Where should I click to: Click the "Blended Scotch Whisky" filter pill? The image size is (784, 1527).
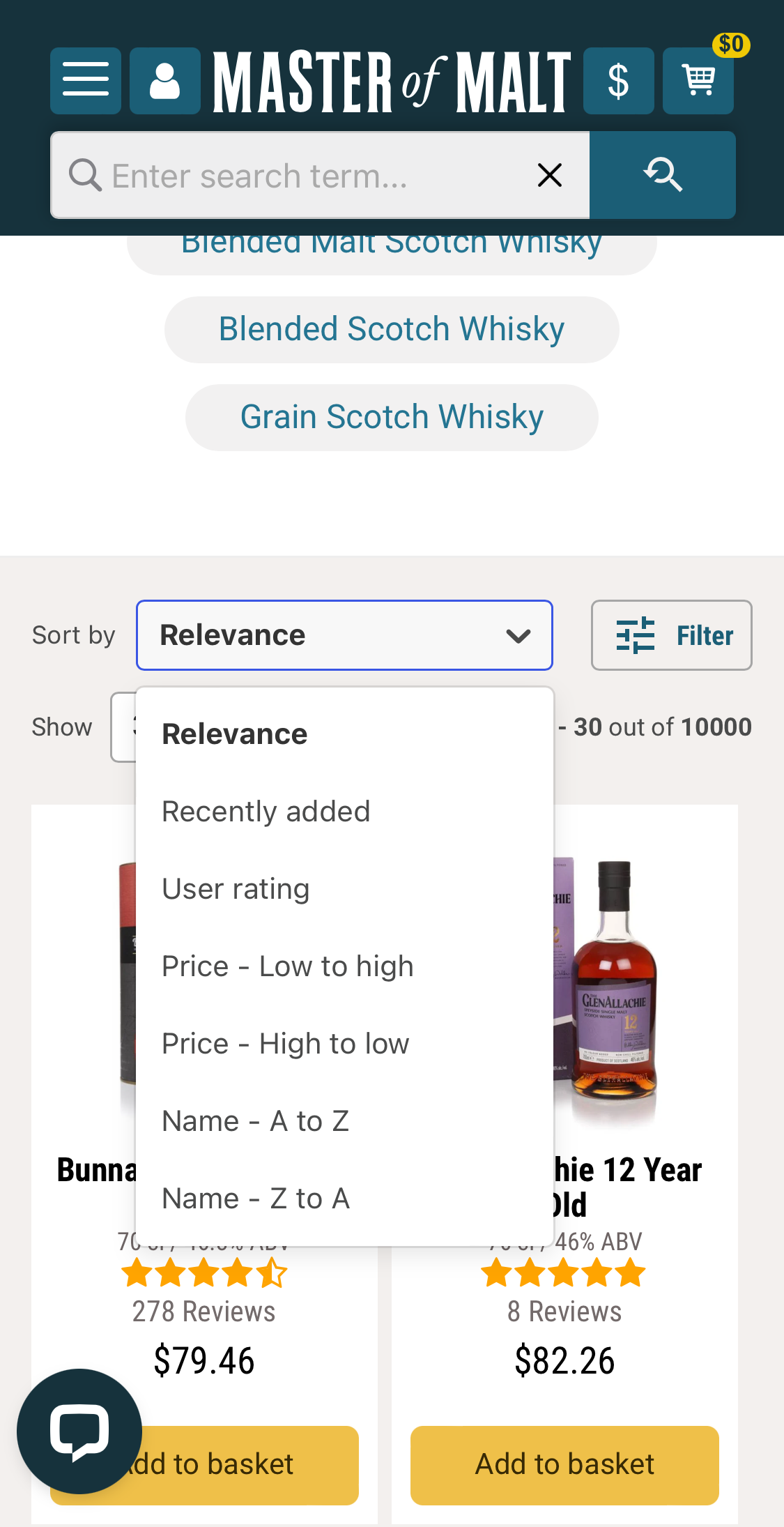[x=392, y=329]
